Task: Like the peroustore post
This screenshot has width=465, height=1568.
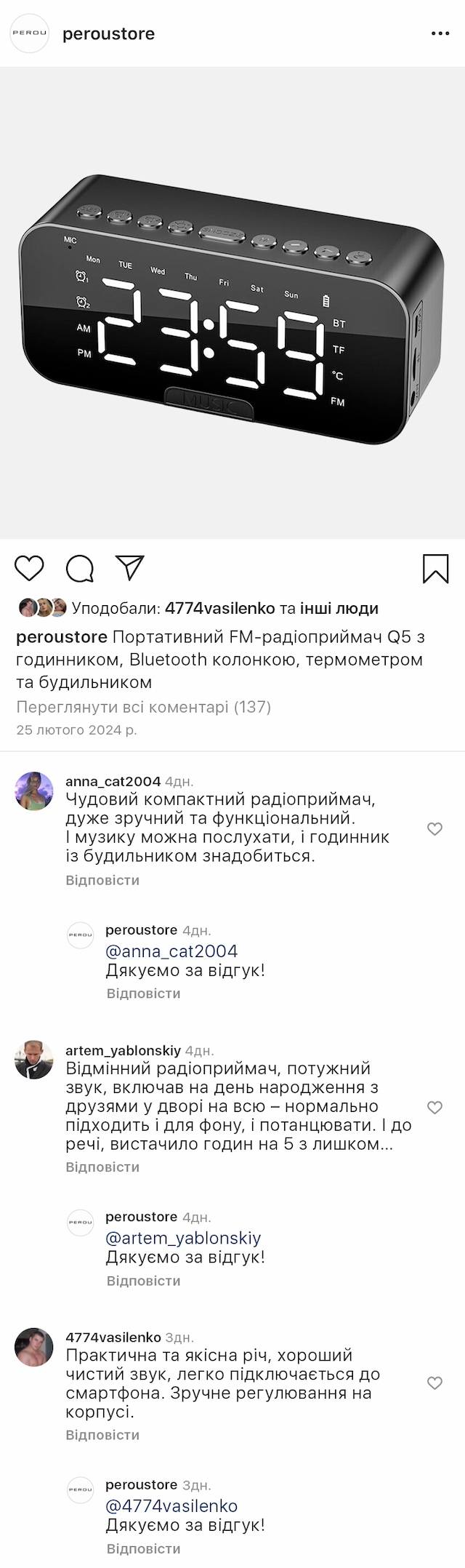Action: point(30,568)
